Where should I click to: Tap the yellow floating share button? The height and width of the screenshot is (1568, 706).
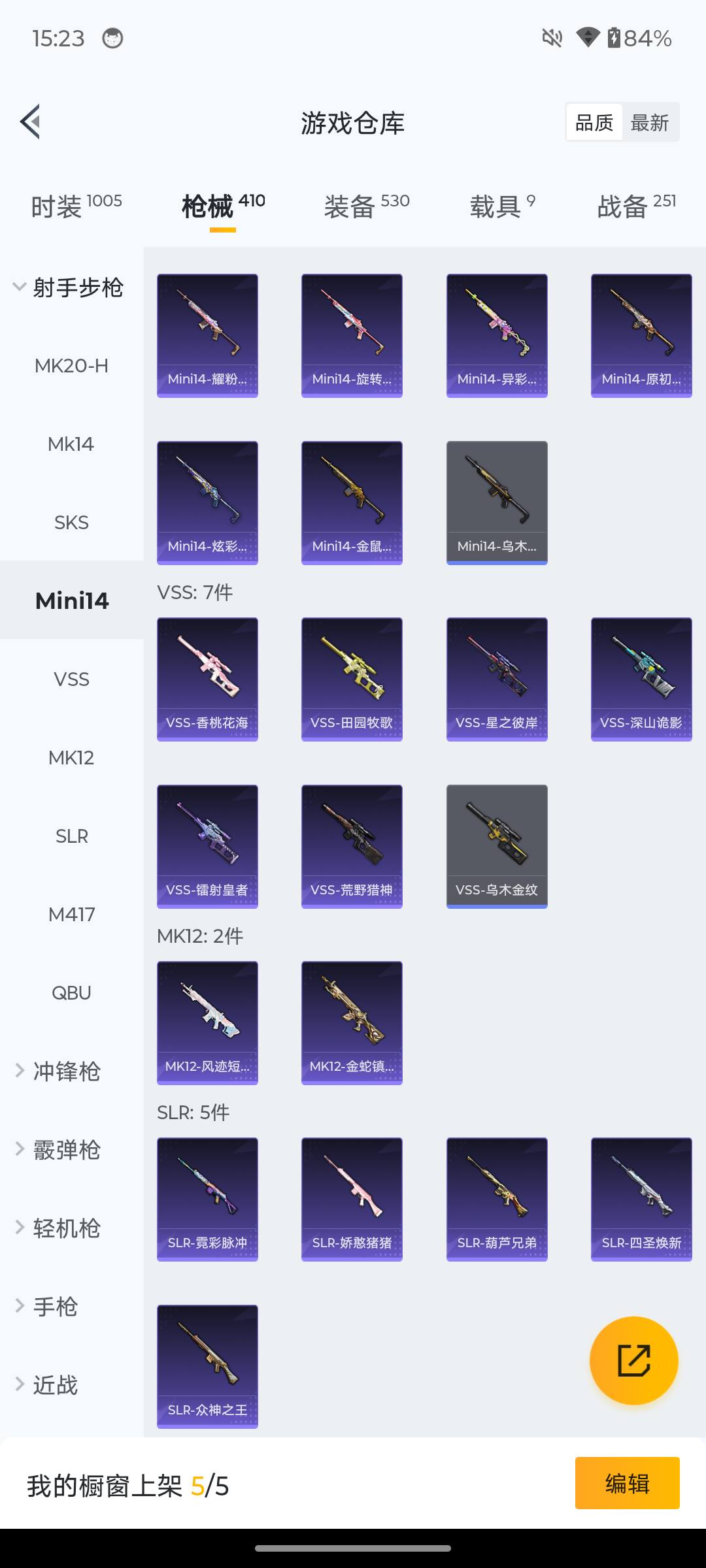pos(633,1361)
